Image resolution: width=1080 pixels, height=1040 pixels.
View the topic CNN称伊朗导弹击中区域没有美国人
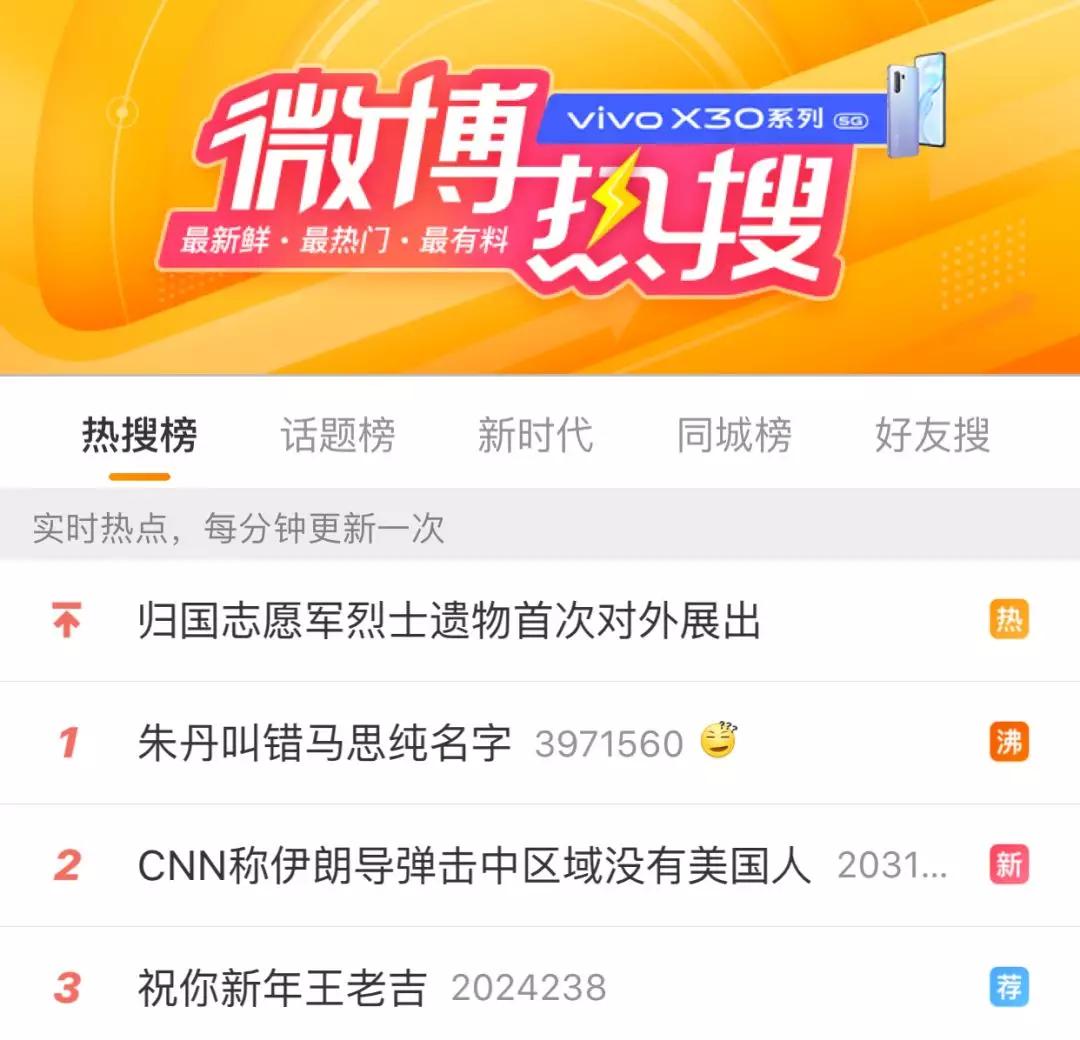coord(474,865)
